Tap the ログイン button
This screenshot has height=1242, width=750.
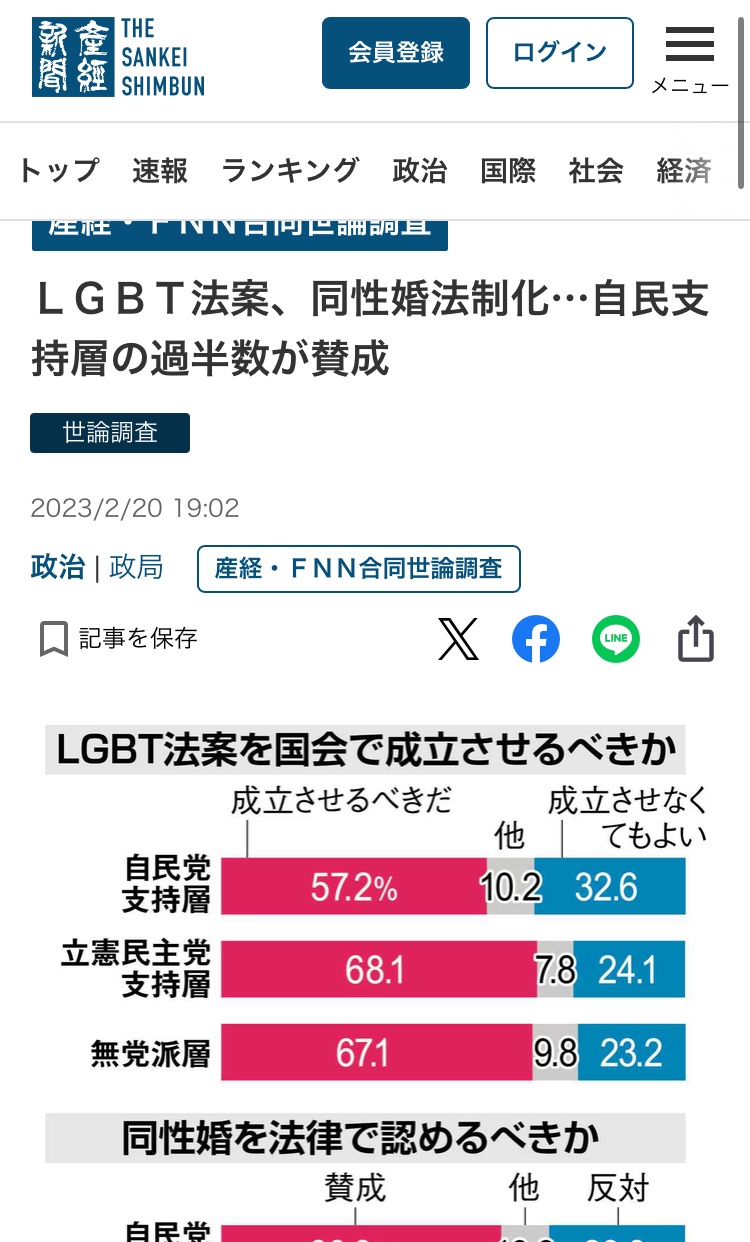tap(560, 53)
